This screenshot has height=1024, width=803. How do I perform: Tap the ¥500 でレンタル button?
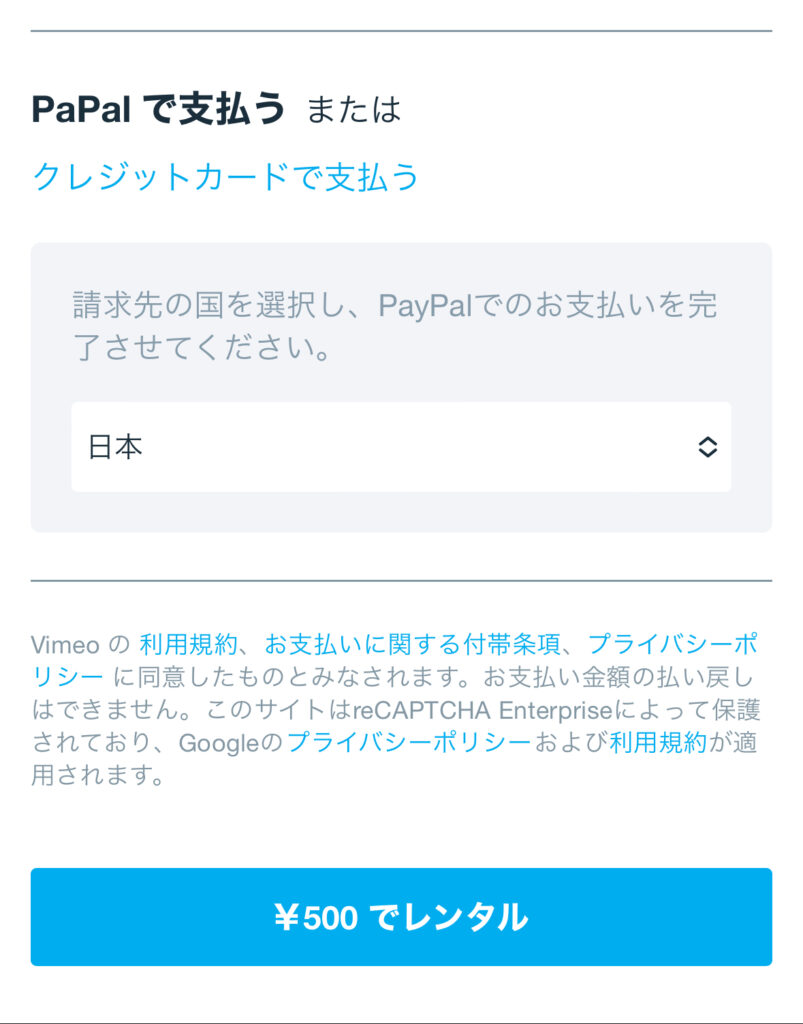point(401,916)
